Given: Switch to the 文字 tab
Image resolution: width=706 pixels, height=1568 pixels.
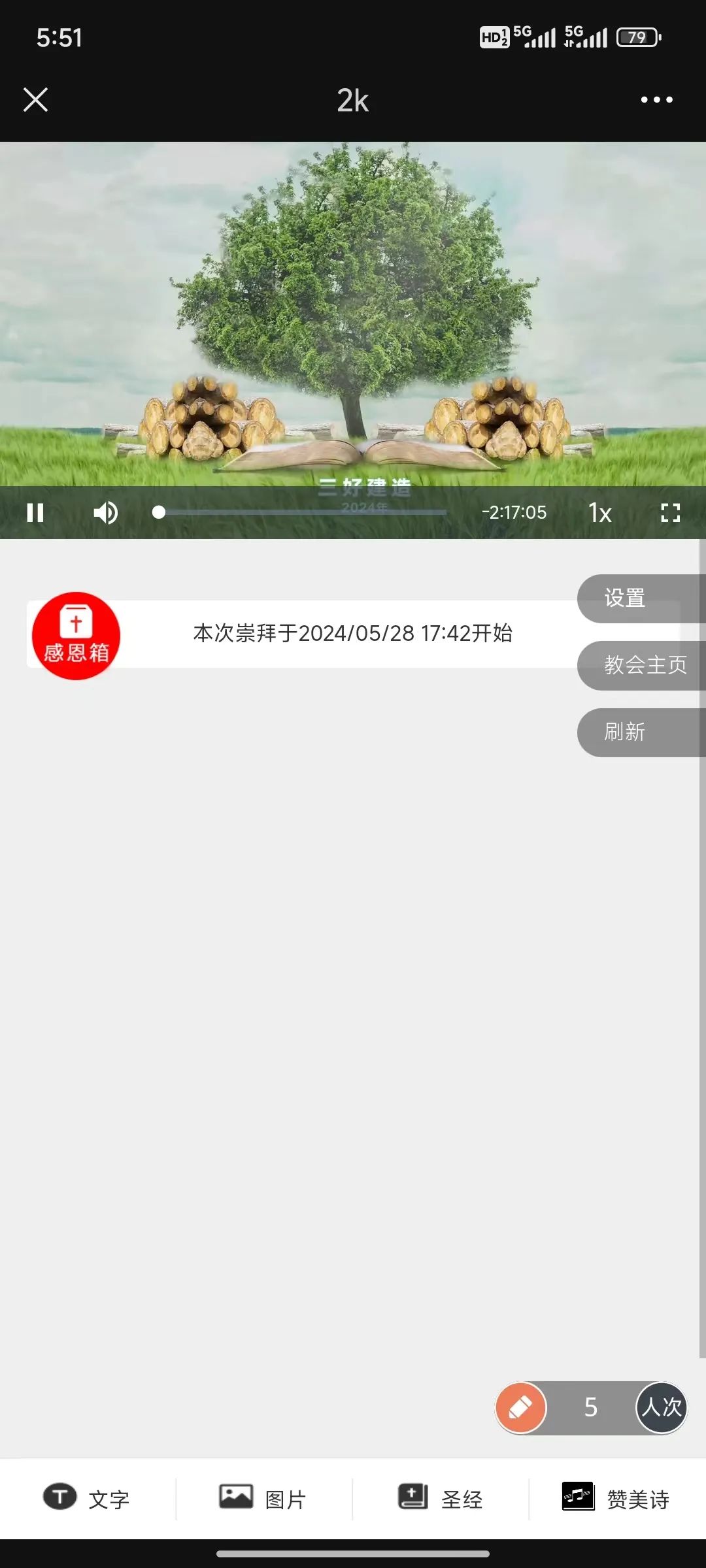Looking at the screenshot, I should click(x=88, y=1498).
